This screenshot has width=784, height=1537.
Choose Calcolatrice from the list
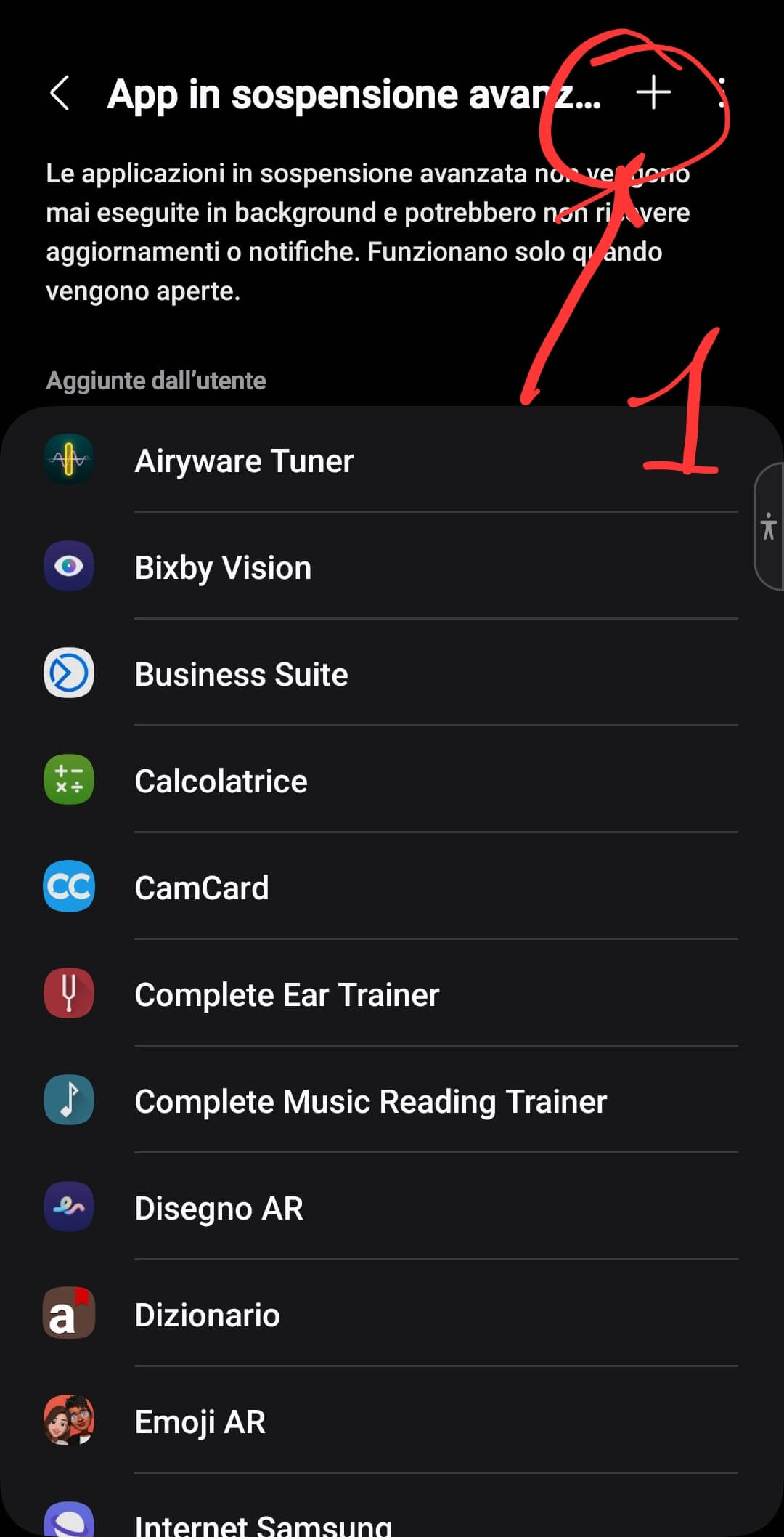392,781
